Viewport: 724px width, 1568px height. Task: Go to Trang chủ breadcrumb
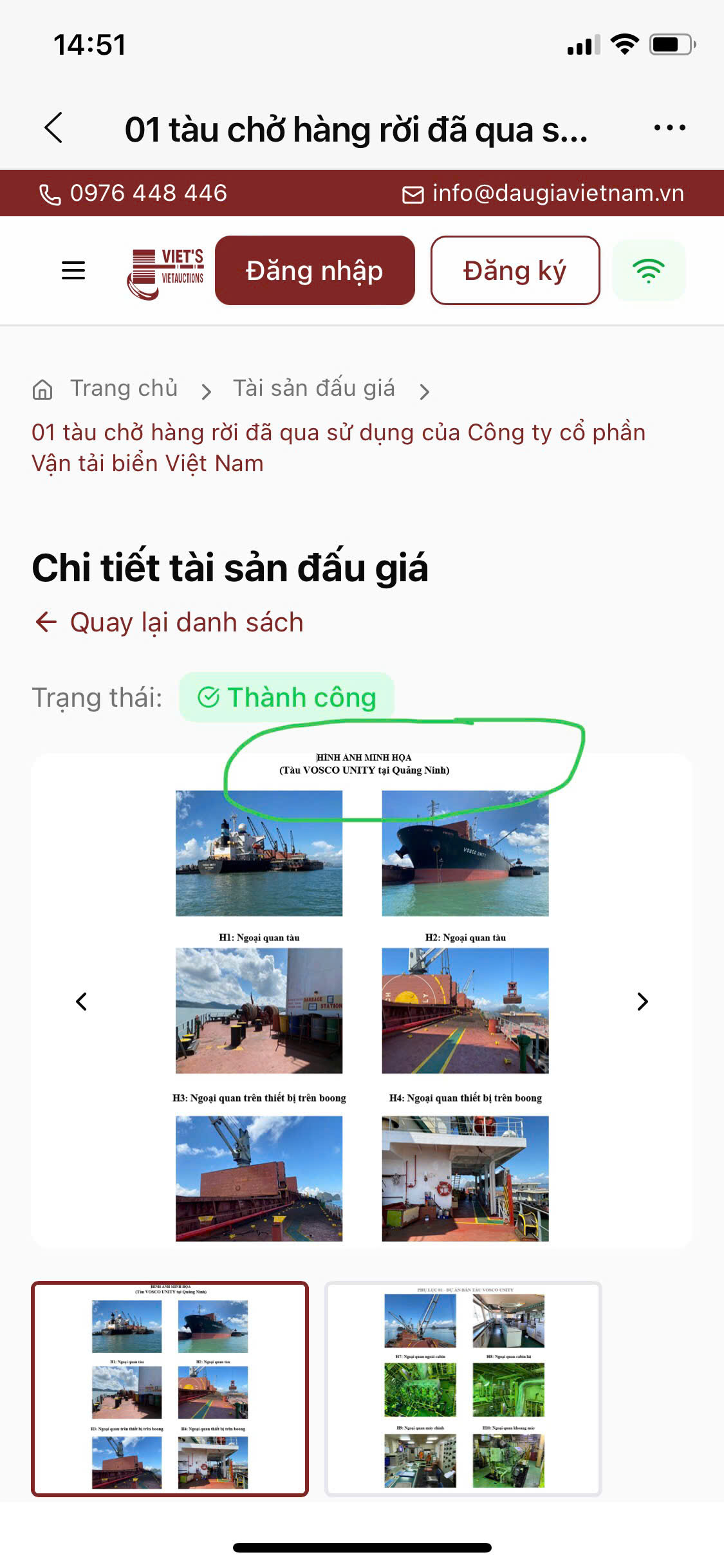click(x=123, y=389)
